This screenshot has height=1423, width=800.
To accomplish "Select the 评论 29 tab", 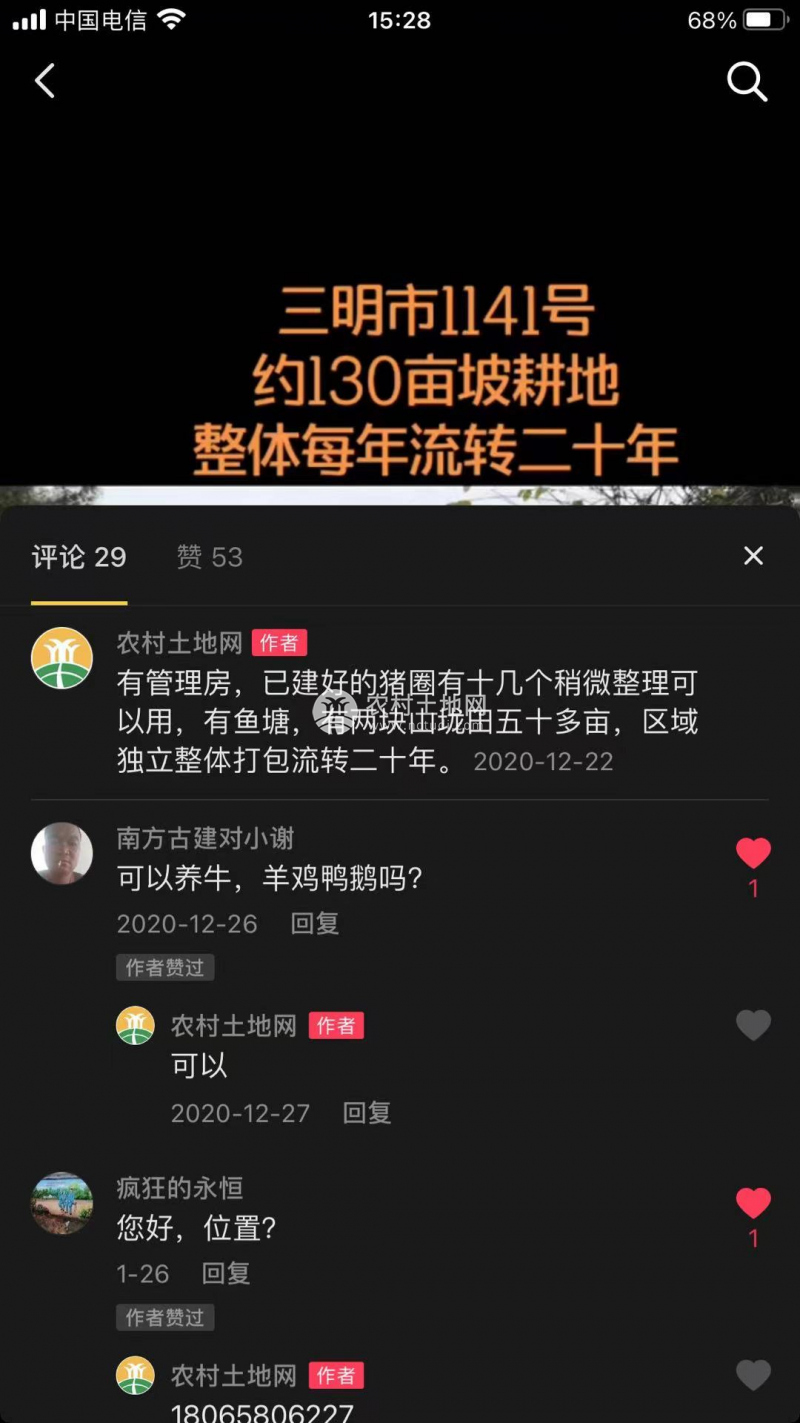I will pyautogui.click(x=79, y=557).
